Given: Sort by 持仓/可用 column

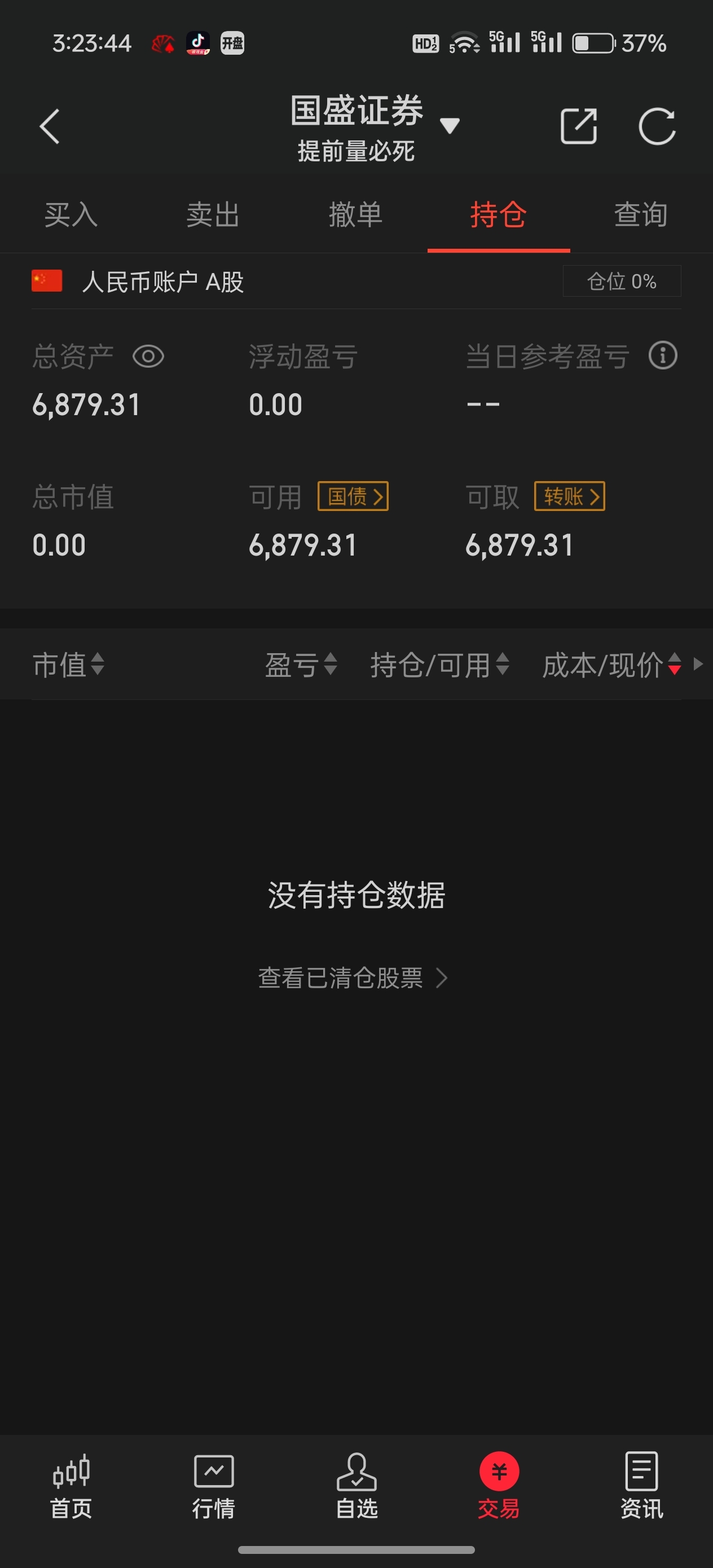Looking at the screenshot, I should [439, 664].
